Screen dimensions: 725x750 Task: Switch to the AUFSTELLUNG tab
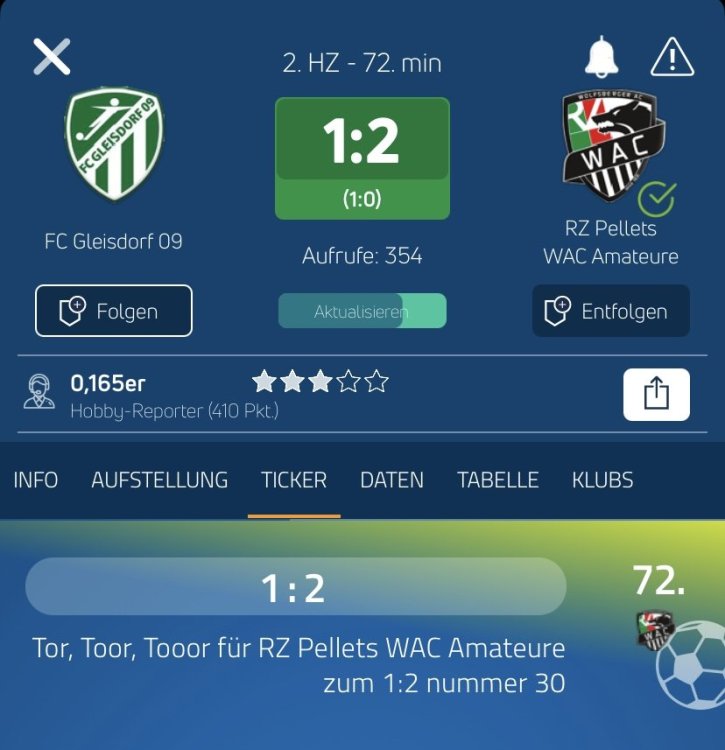coord(159,480)
